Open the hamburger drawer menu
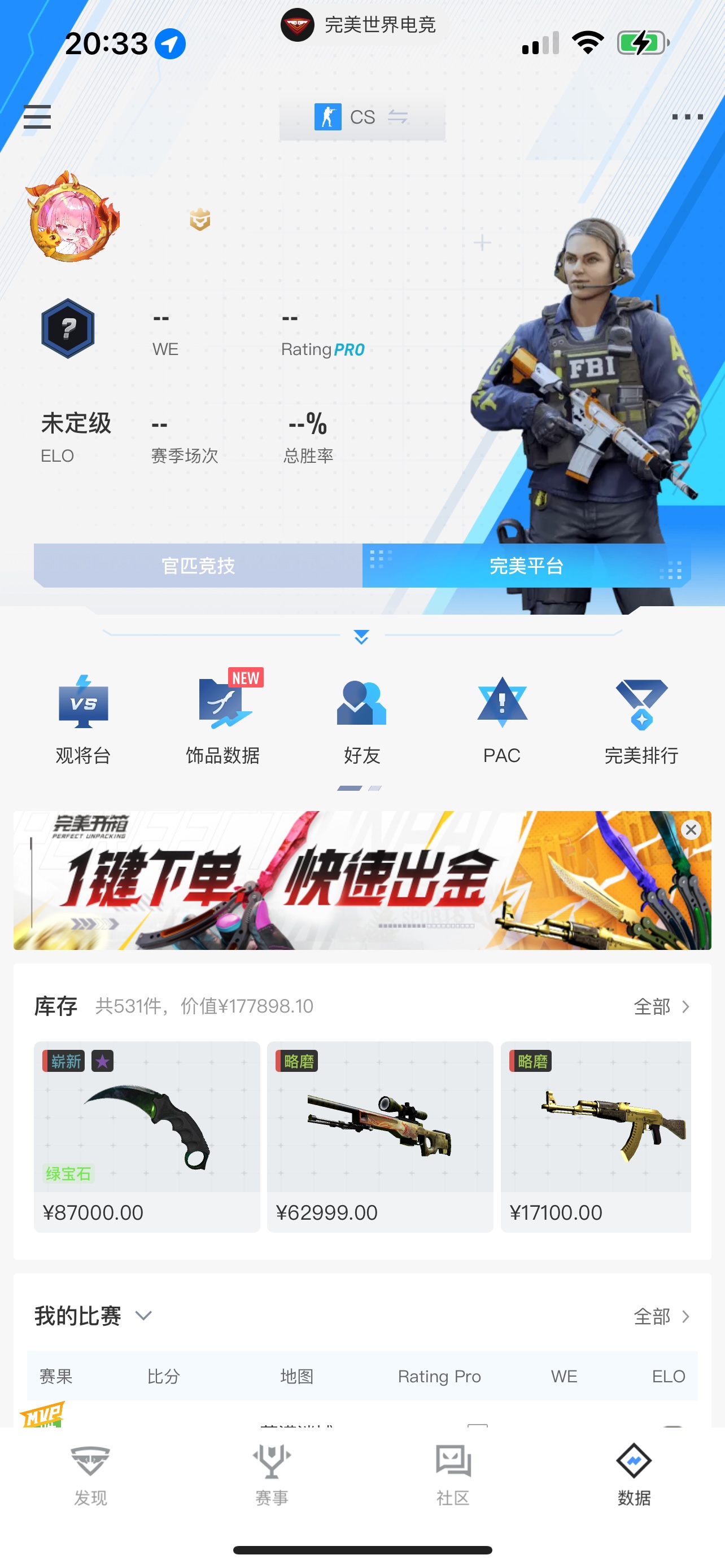This screenshot has width=725, height=1568. coord(37,117)
